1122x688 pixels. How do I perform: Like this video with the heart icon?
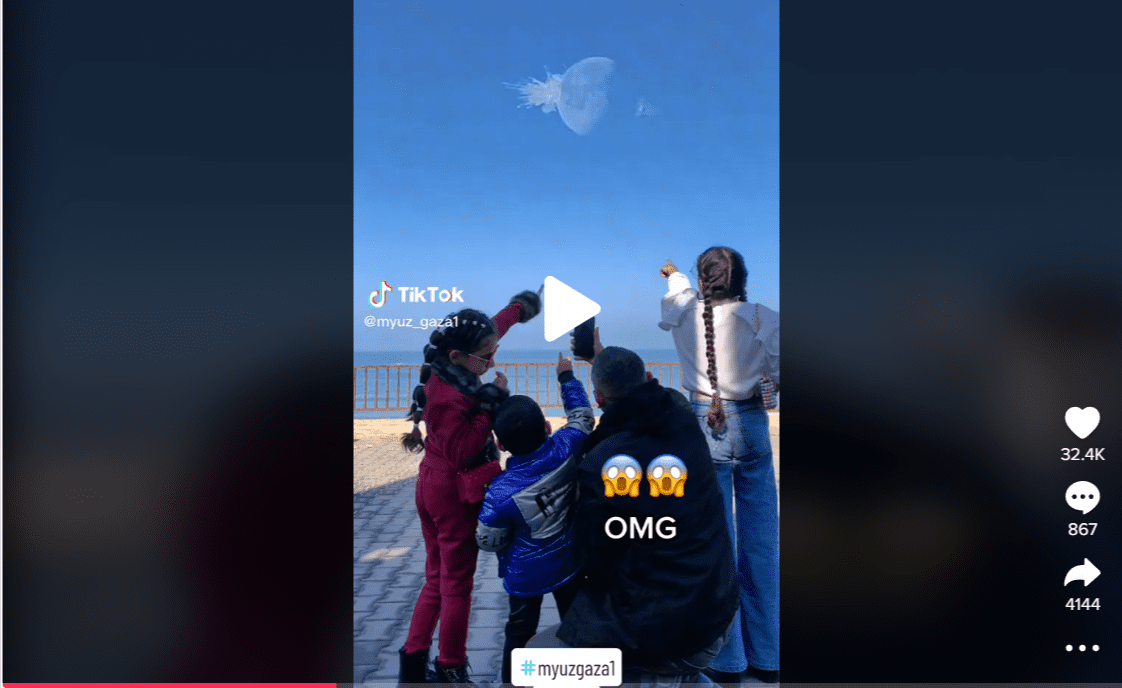coord(1082,423)
